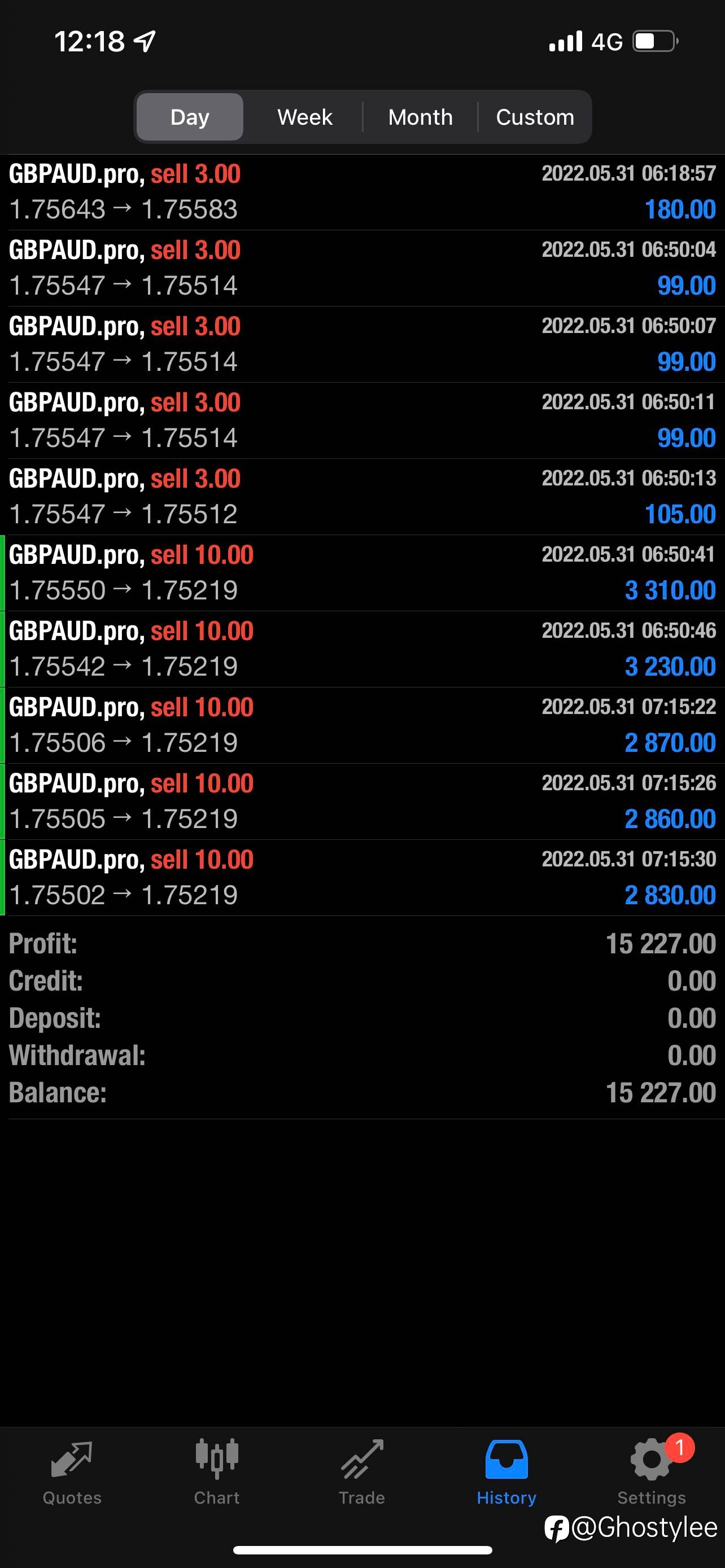The width and height of the screenshot is (725, 1568).
Task: Expand the sell 3.00 trade at 06:50:13
Action: click(x=362, y=497)
